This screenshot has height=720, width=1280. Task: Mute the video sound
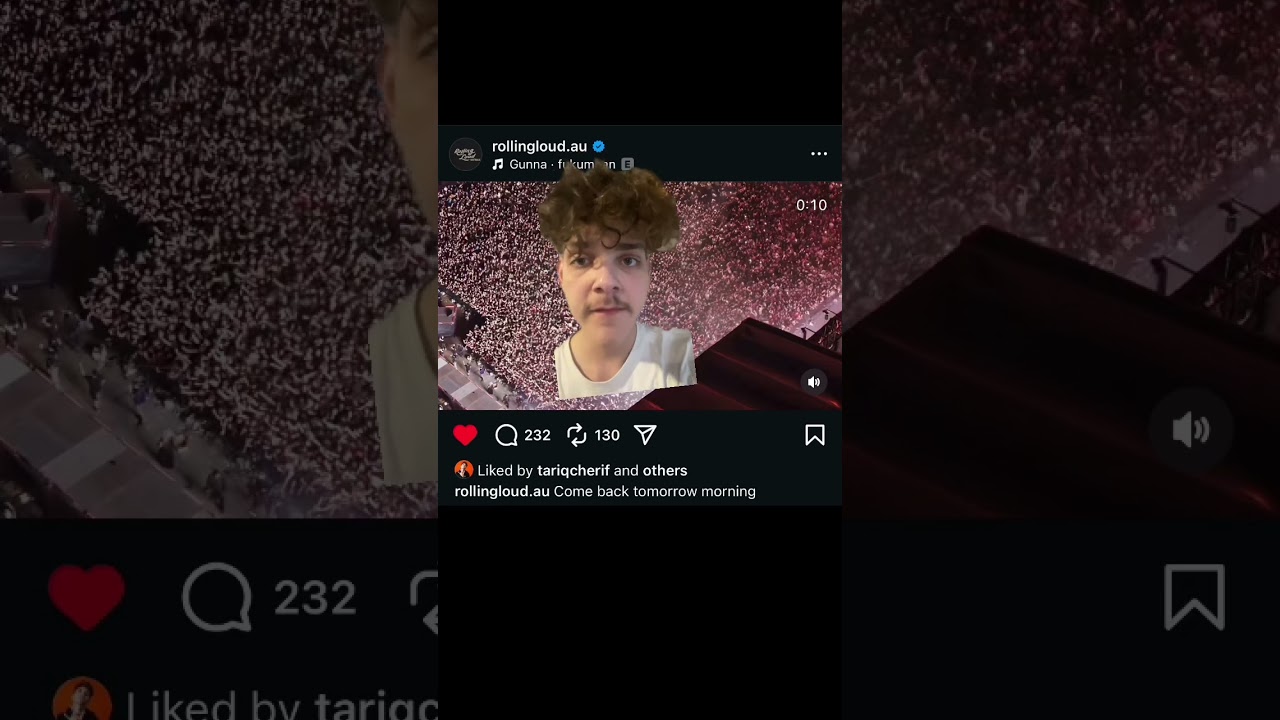coord(814,382)
